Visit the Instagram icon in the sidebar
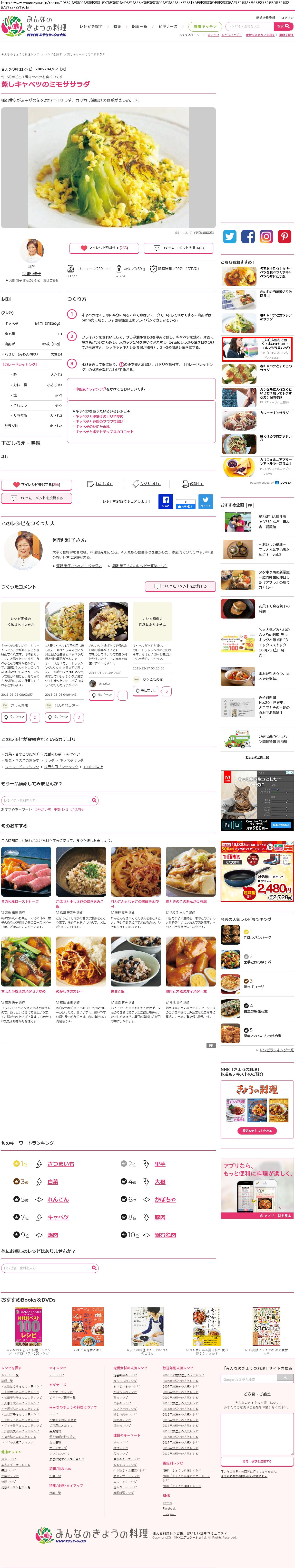 [x=266, y=237]
